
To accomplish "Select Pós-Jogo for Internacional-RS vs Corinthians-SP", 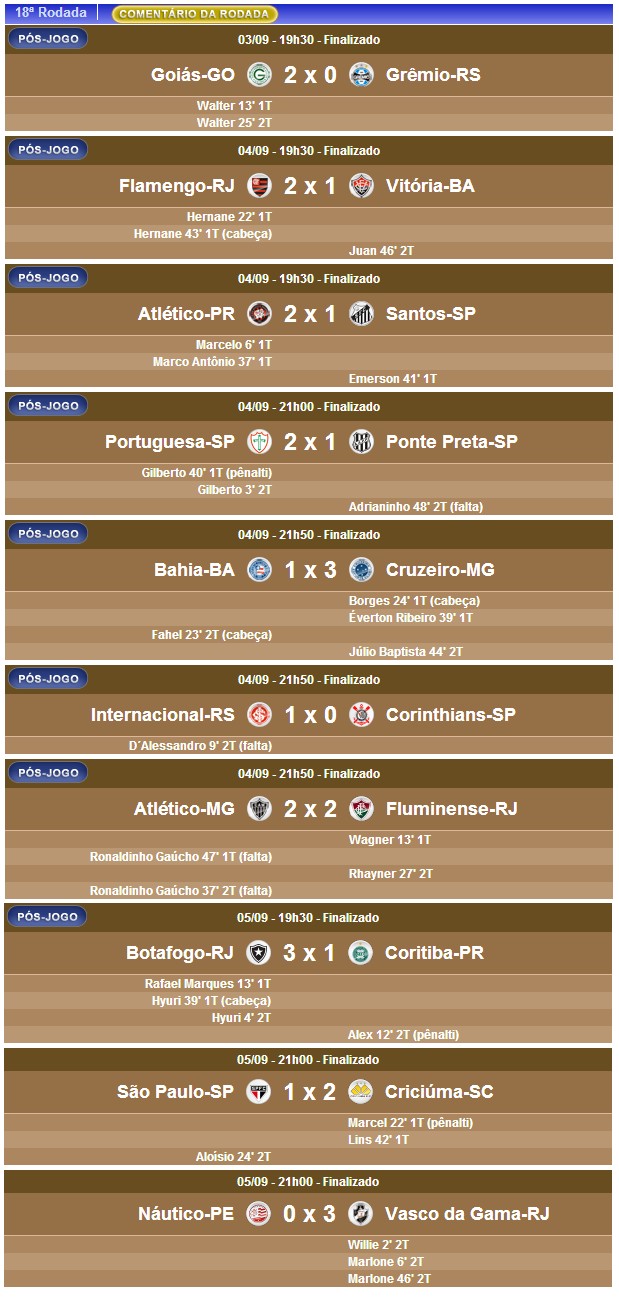I will (x=48, y=679).
